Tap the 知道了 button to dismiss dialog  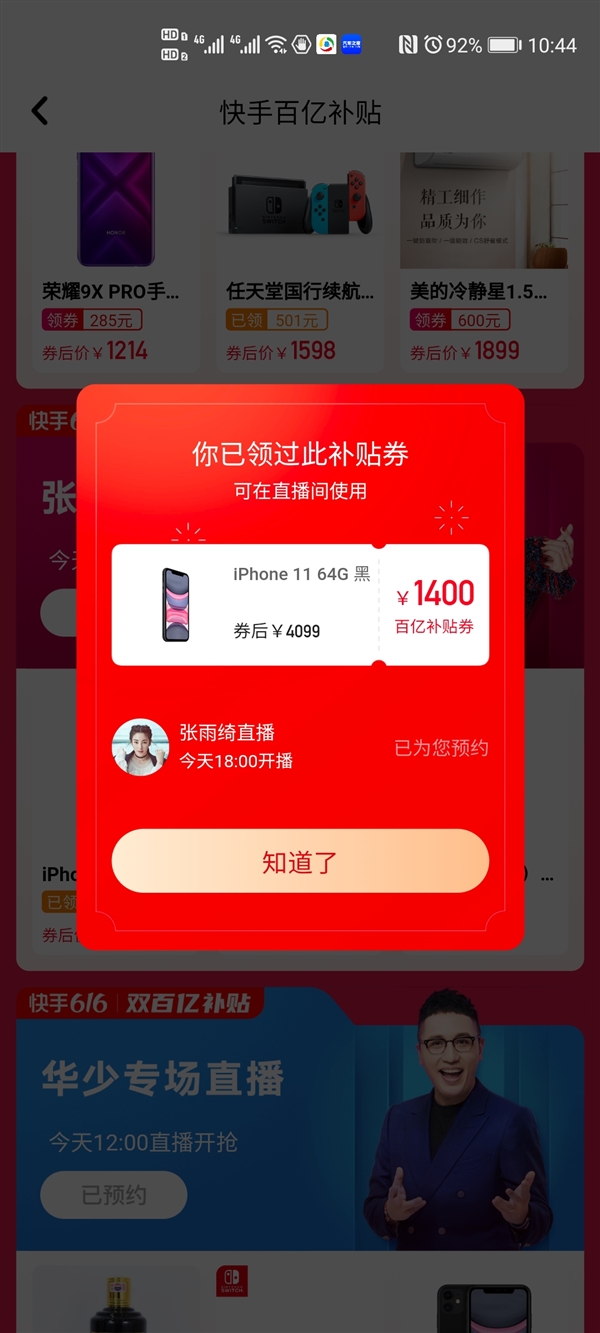[300, 861]
